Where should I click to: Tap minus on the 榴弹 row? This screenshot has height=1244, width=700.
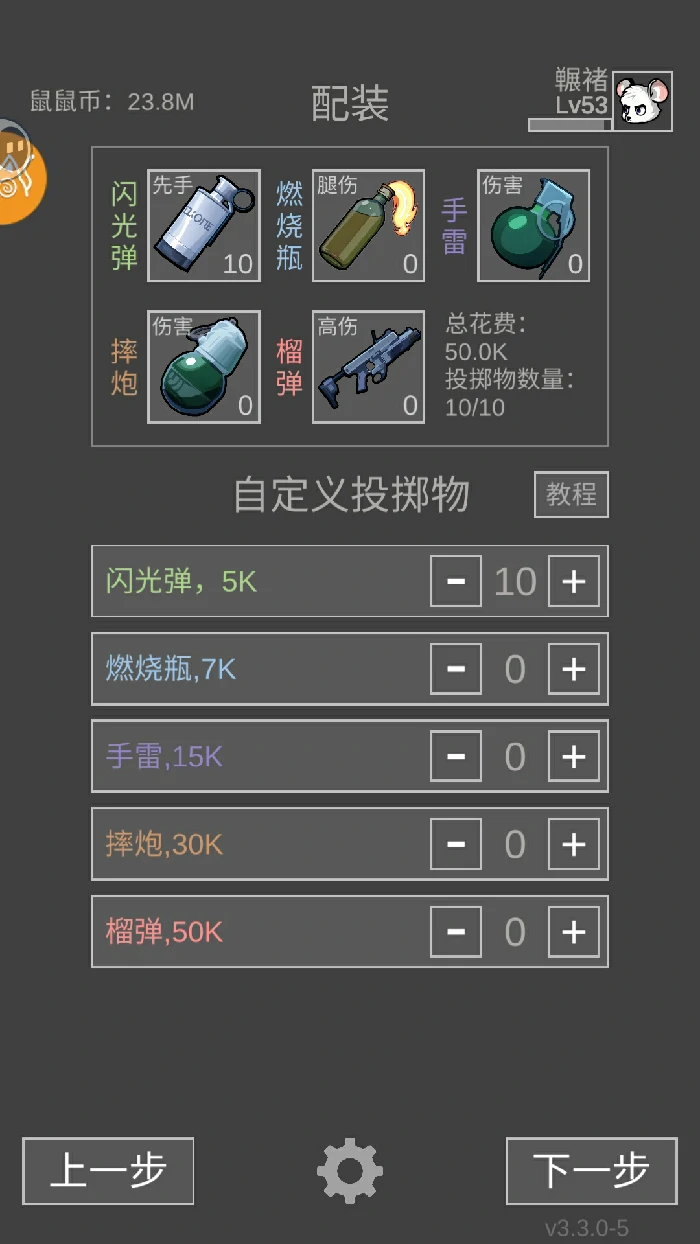click(x=456, y=932)
